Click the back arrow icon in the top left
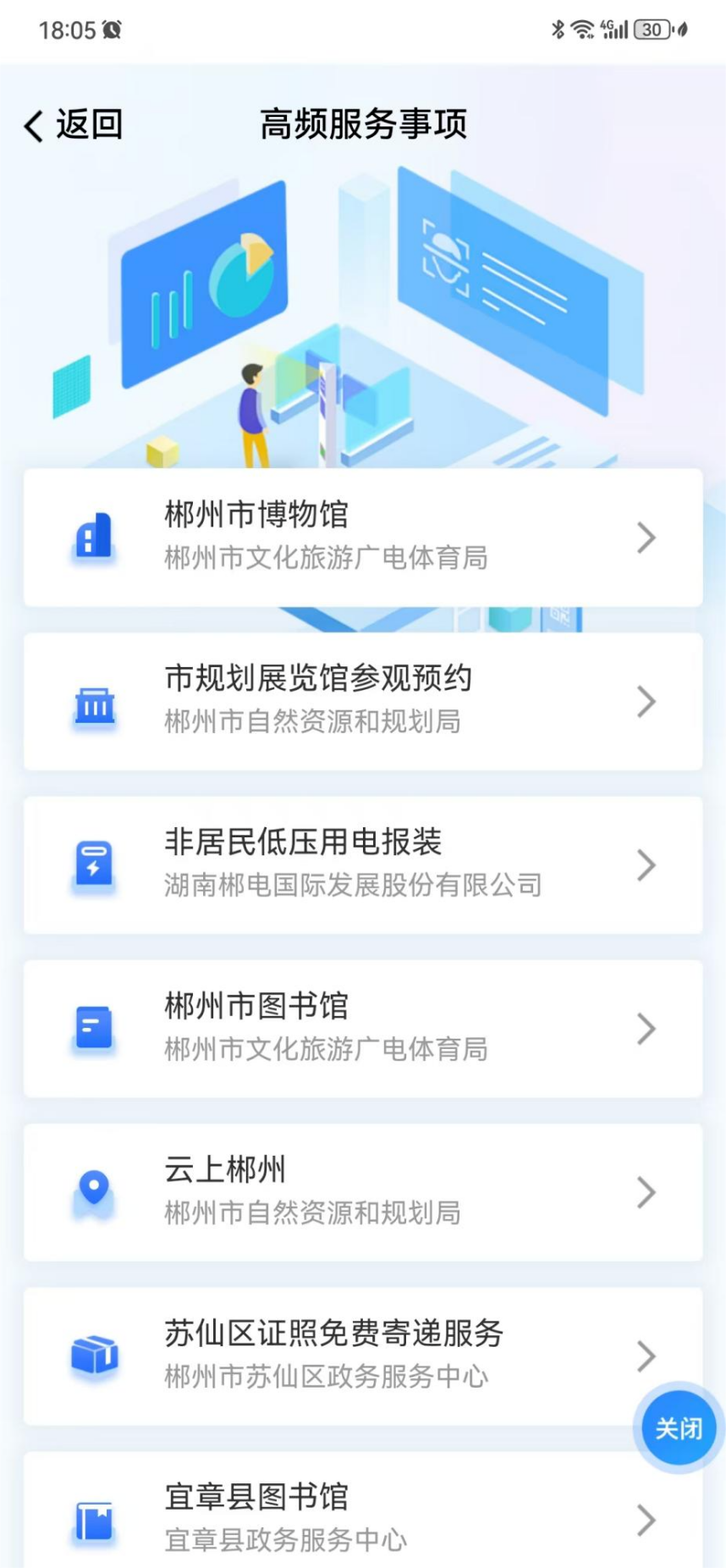 [x=32, y=124]
